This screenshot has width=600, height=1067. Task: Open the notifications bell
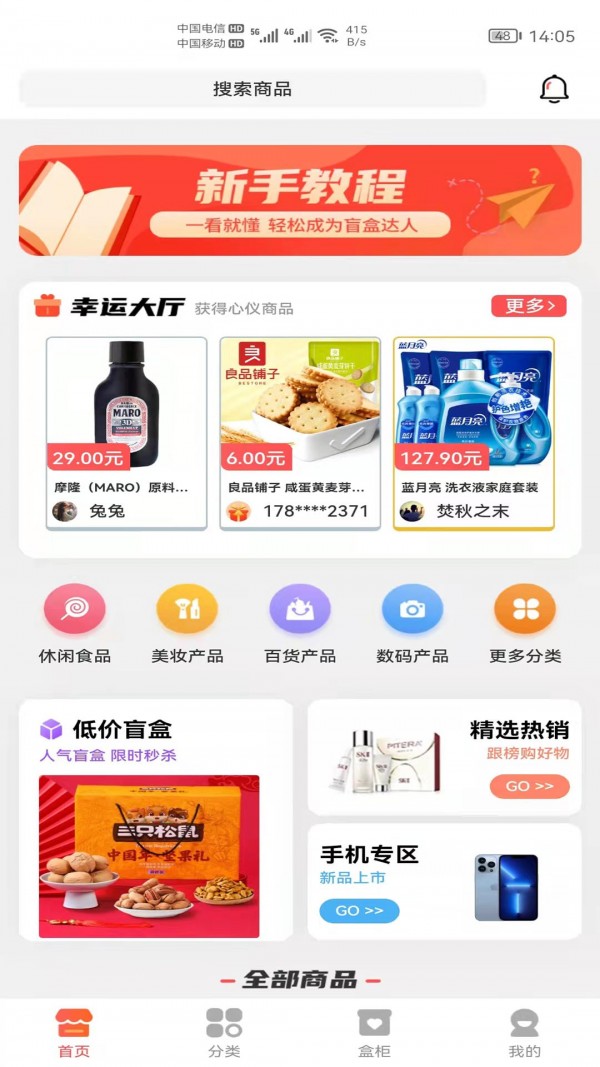(554, 89)
